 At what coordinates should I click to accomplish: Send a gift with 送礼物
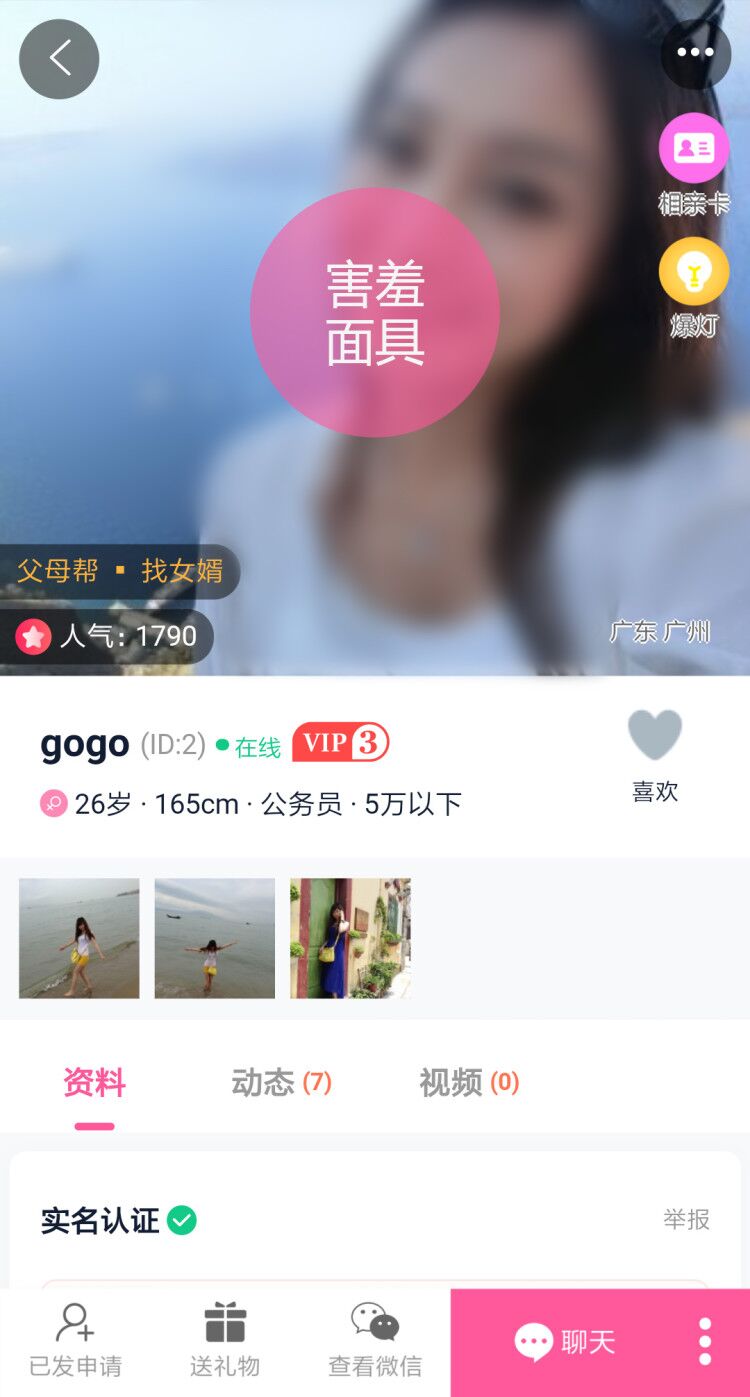[x=225, y=1341]
